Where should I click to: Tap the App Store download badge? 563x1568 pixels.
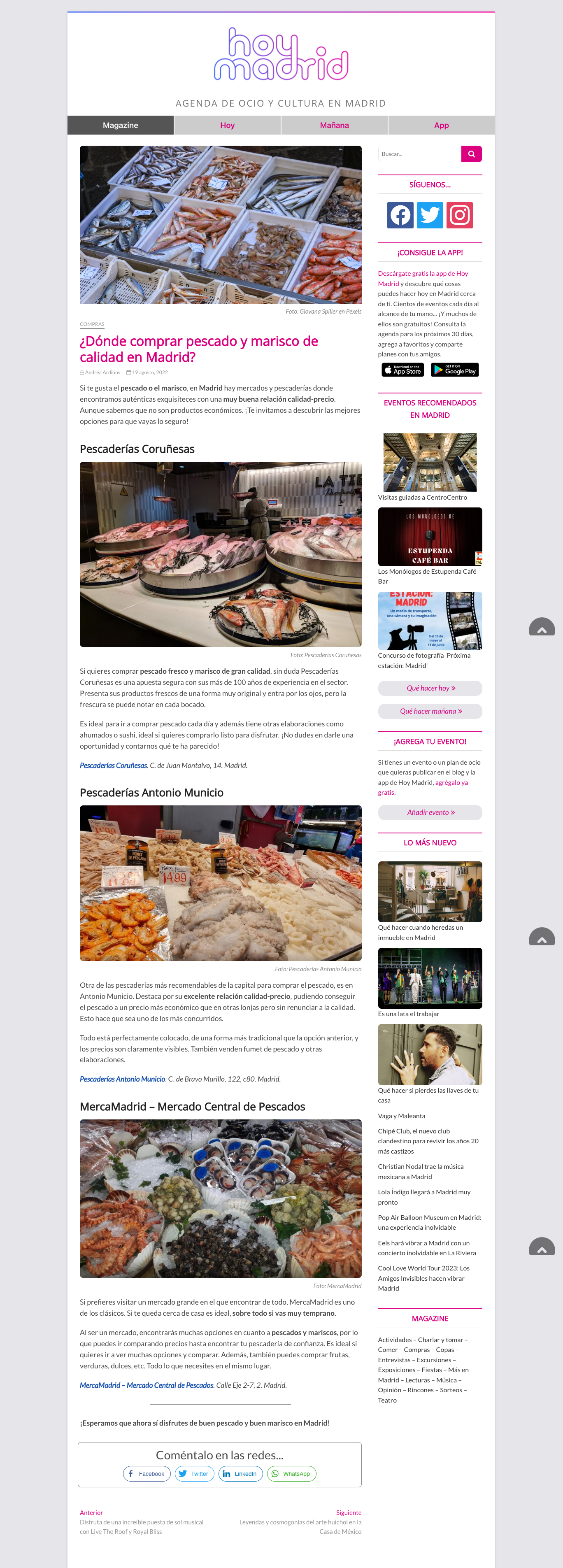(404, 370)
